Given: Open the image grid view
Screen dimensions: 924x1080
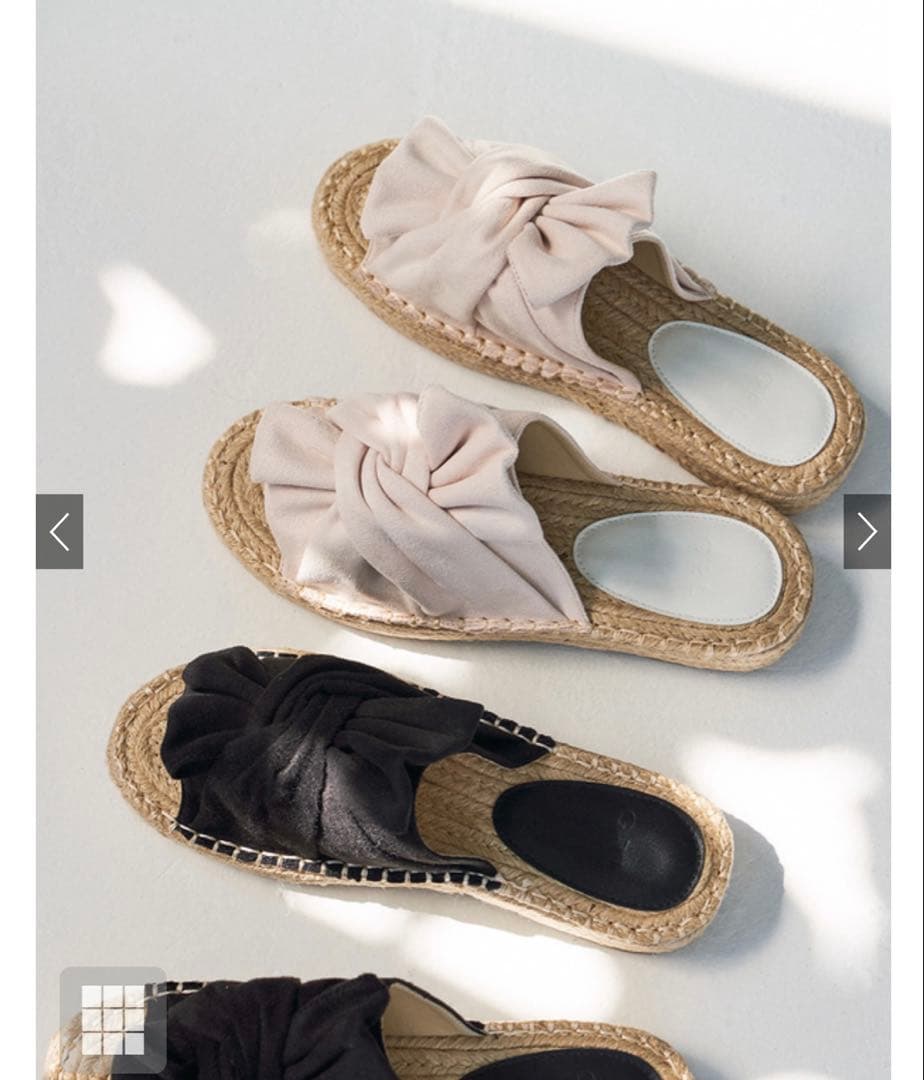Looking at the screenshot, I should click(x=112, y=1018).
